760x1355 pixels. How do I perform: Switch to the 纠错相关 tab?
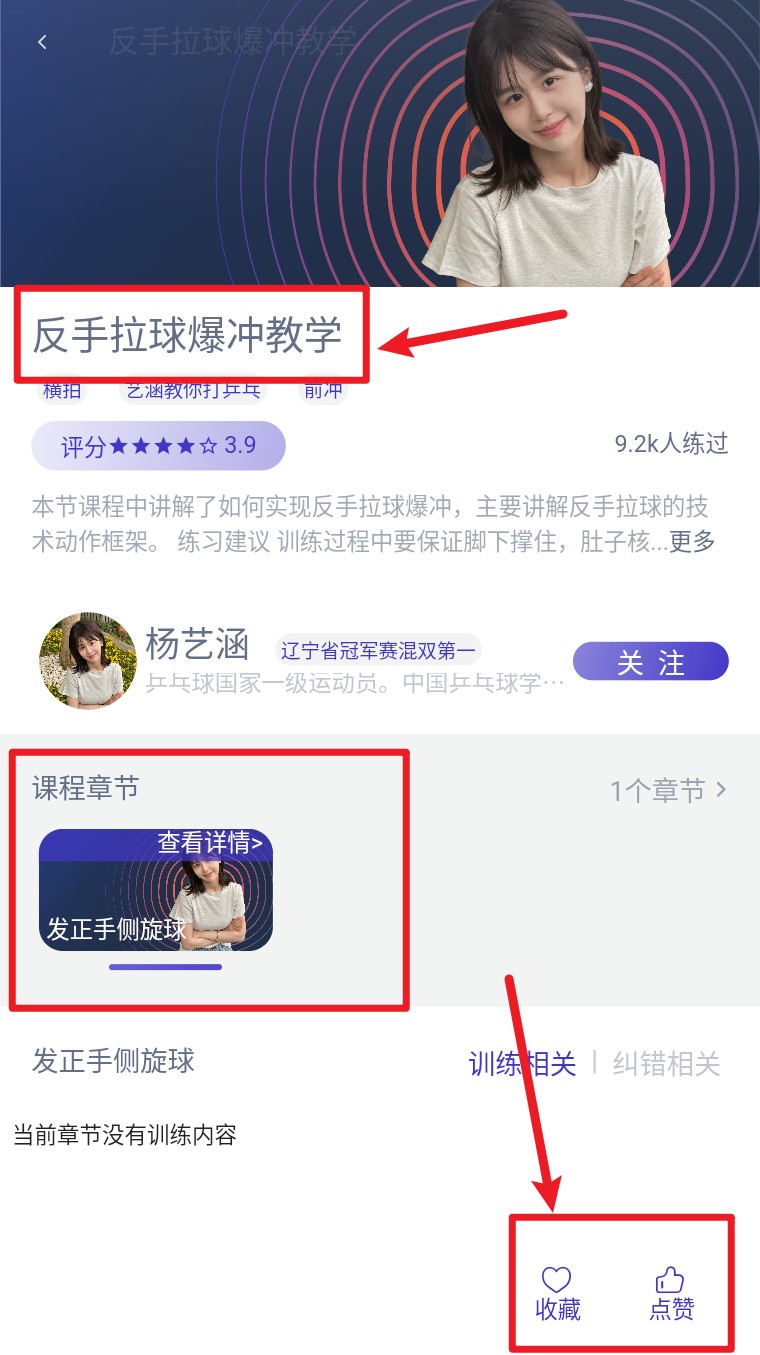coord(665,1064)
